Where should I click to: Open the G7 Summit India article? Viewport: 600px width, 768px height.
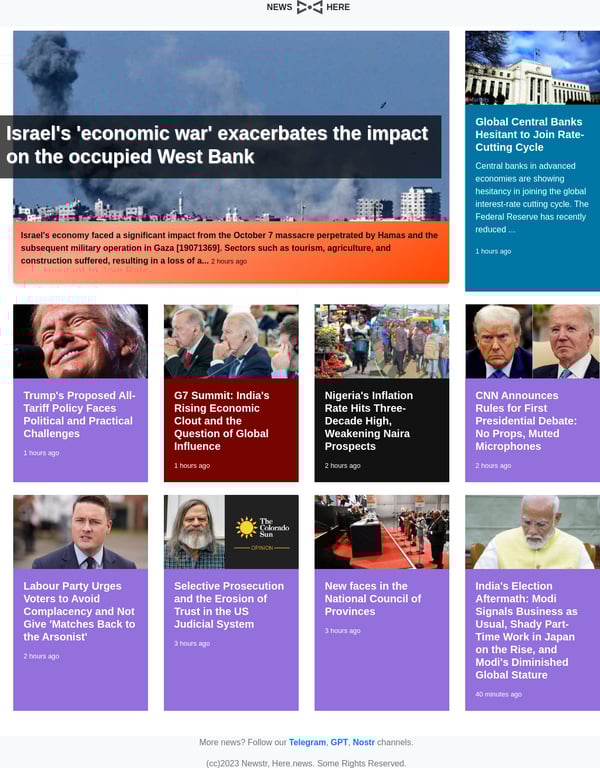point(221,421)
